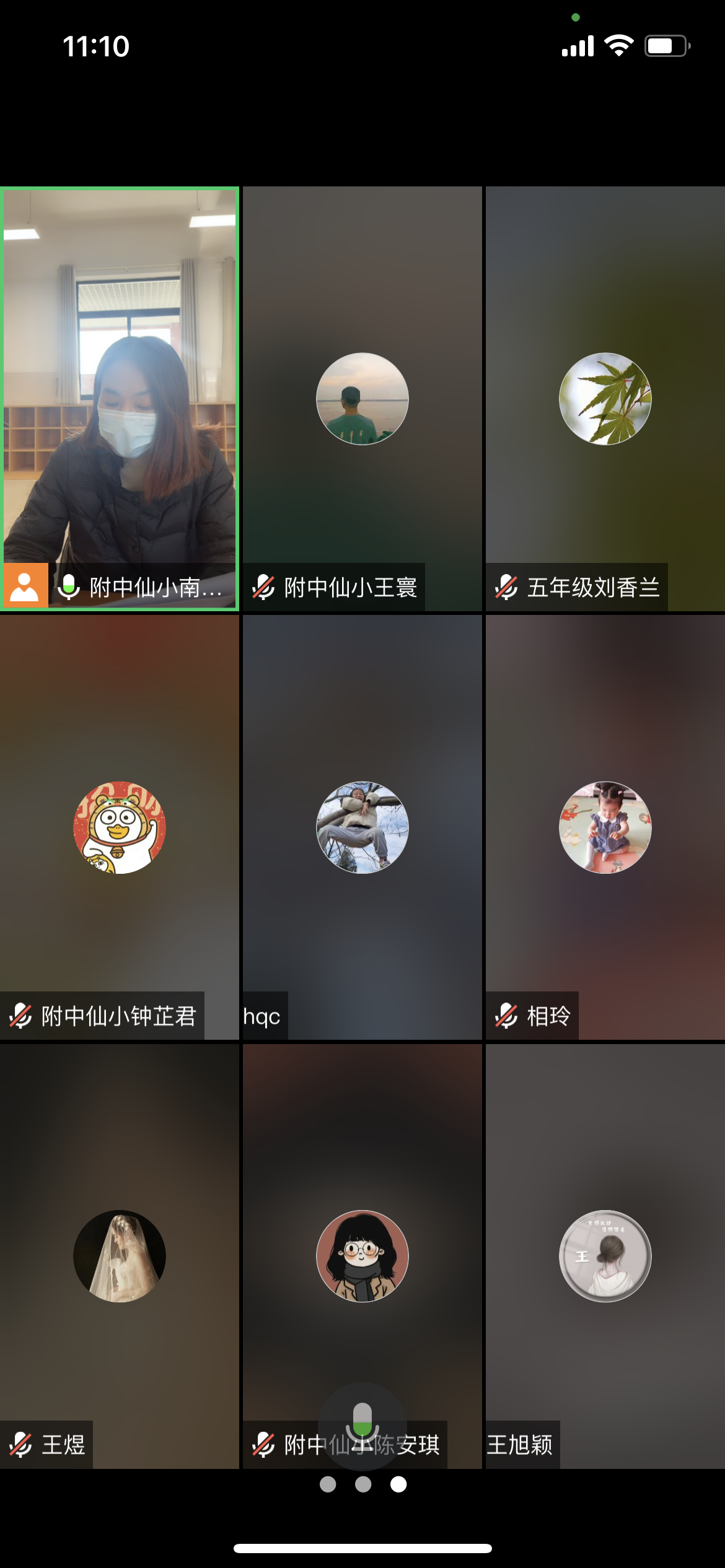Select participant tile 附中仙小王寰

pos(362,399)
